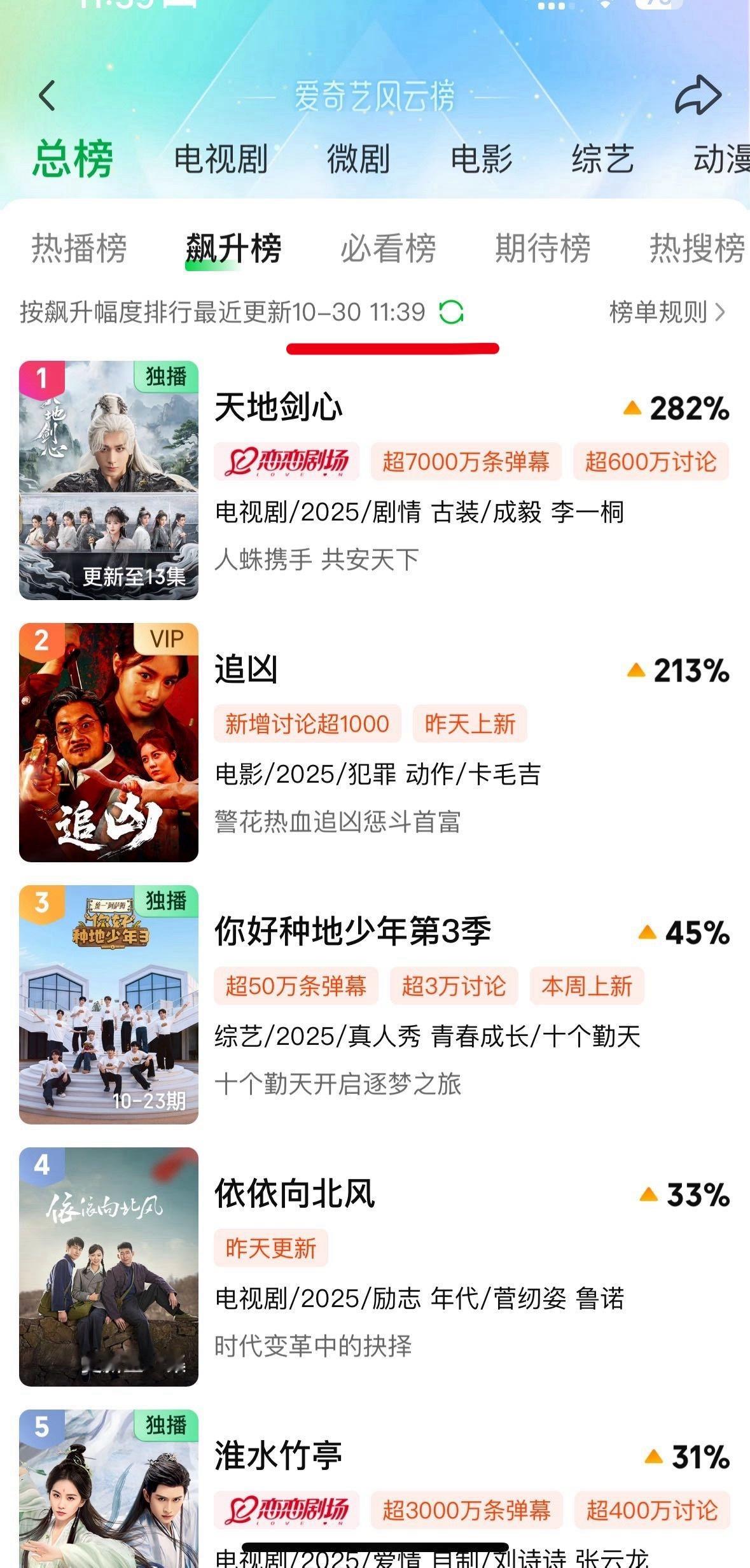750x1568 pixels.
Task: Share the ranking list via arrow icon
Action: (697, 96)
